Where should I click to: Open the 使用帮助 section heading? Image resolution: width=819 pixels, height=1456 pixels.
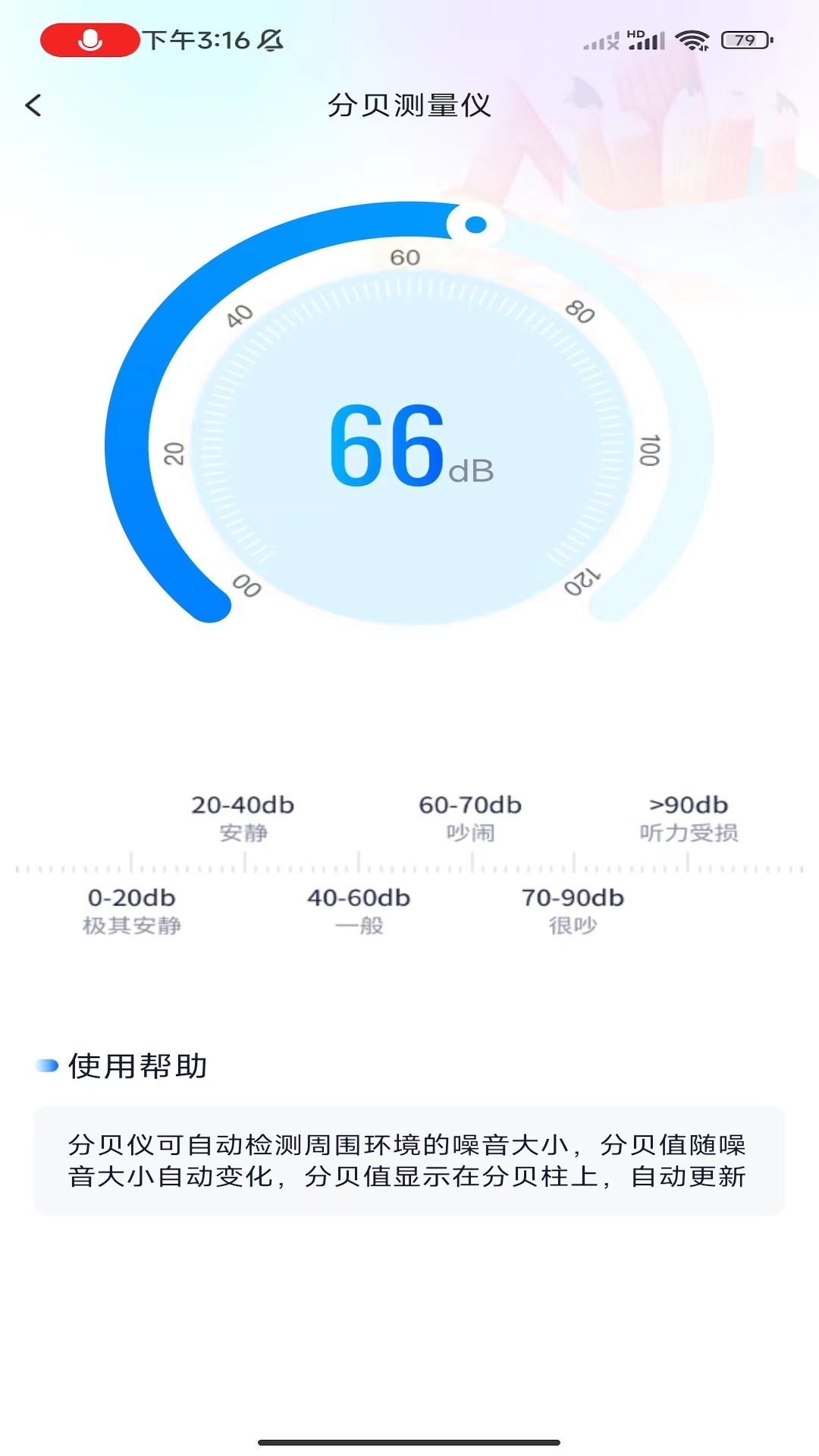138,1065
